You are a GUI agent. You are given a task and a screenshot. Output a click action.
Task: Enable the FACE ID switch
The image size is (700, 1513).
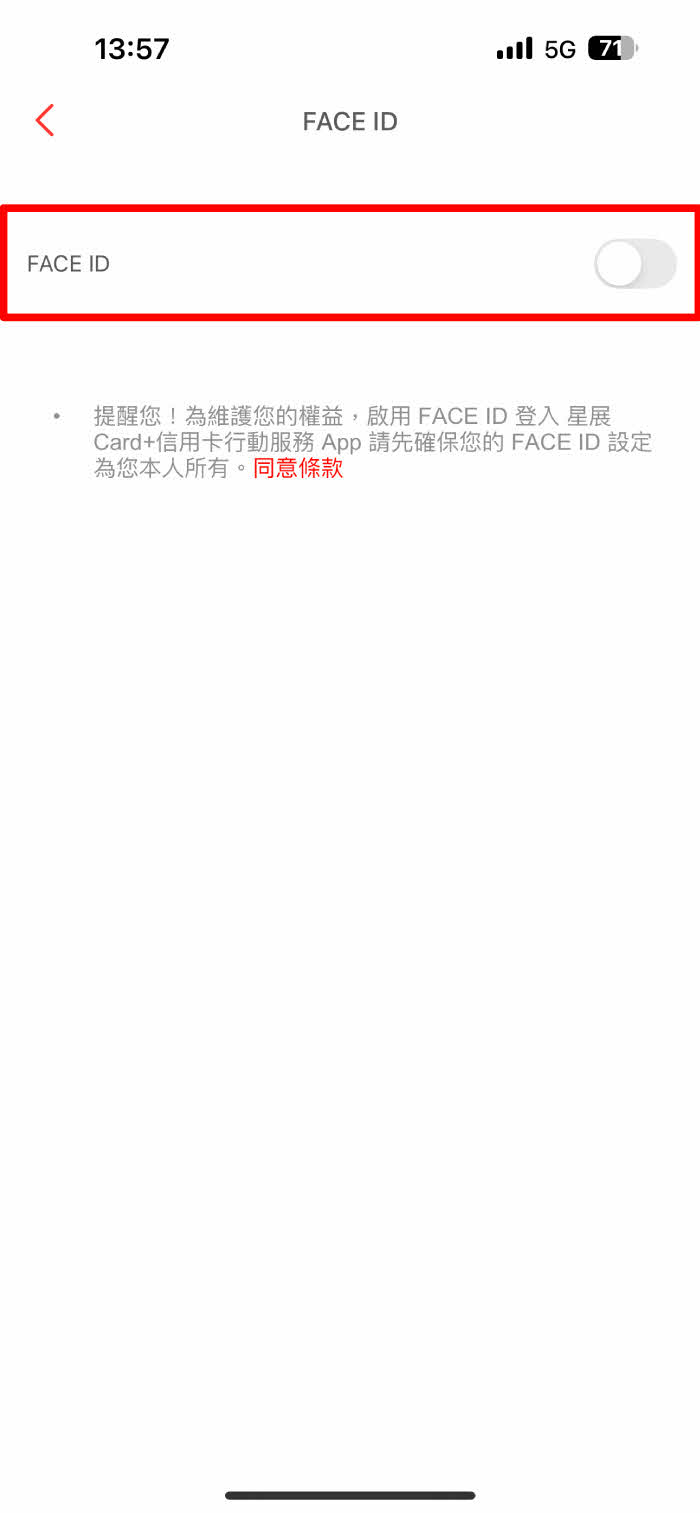634,264
